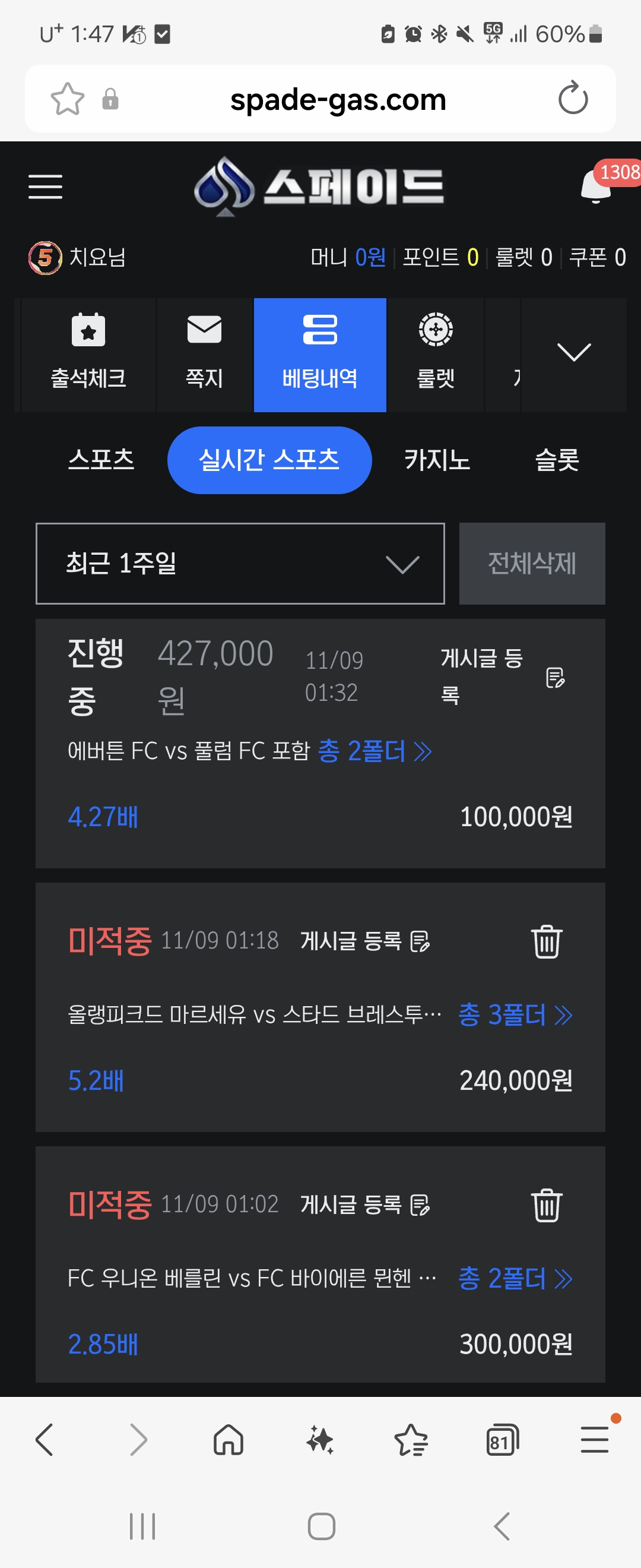The width and height of the screenshot is (641, 1568).
Task: Switch to the 슬롯 tab
Action: click(557, 460)
